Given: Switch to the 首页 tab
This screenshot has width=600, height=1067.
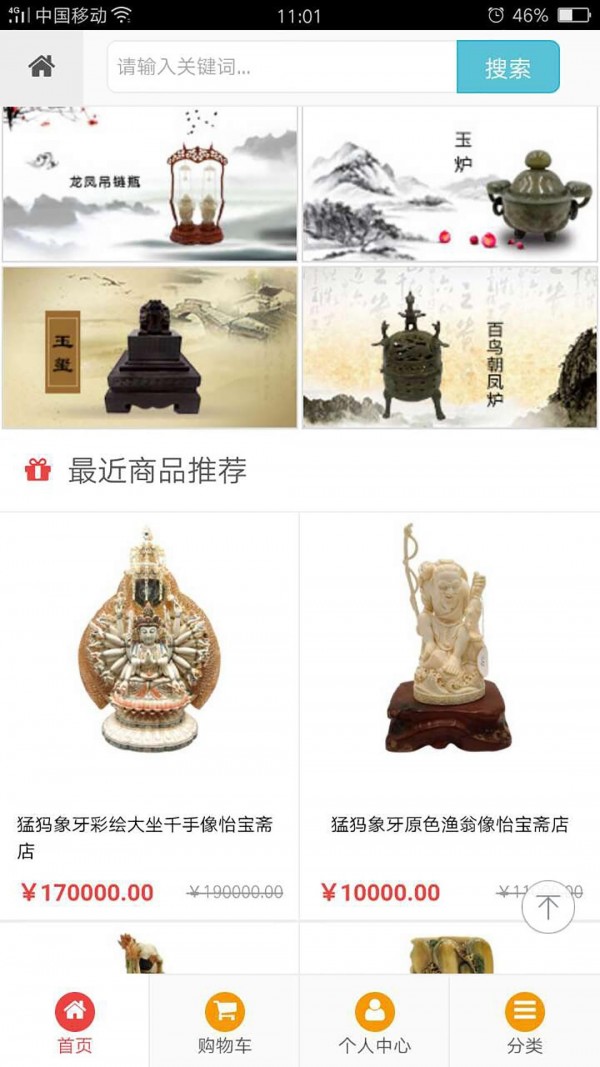Looking at the screenshot, I should pyautogui.click(x=75, y=1021).
